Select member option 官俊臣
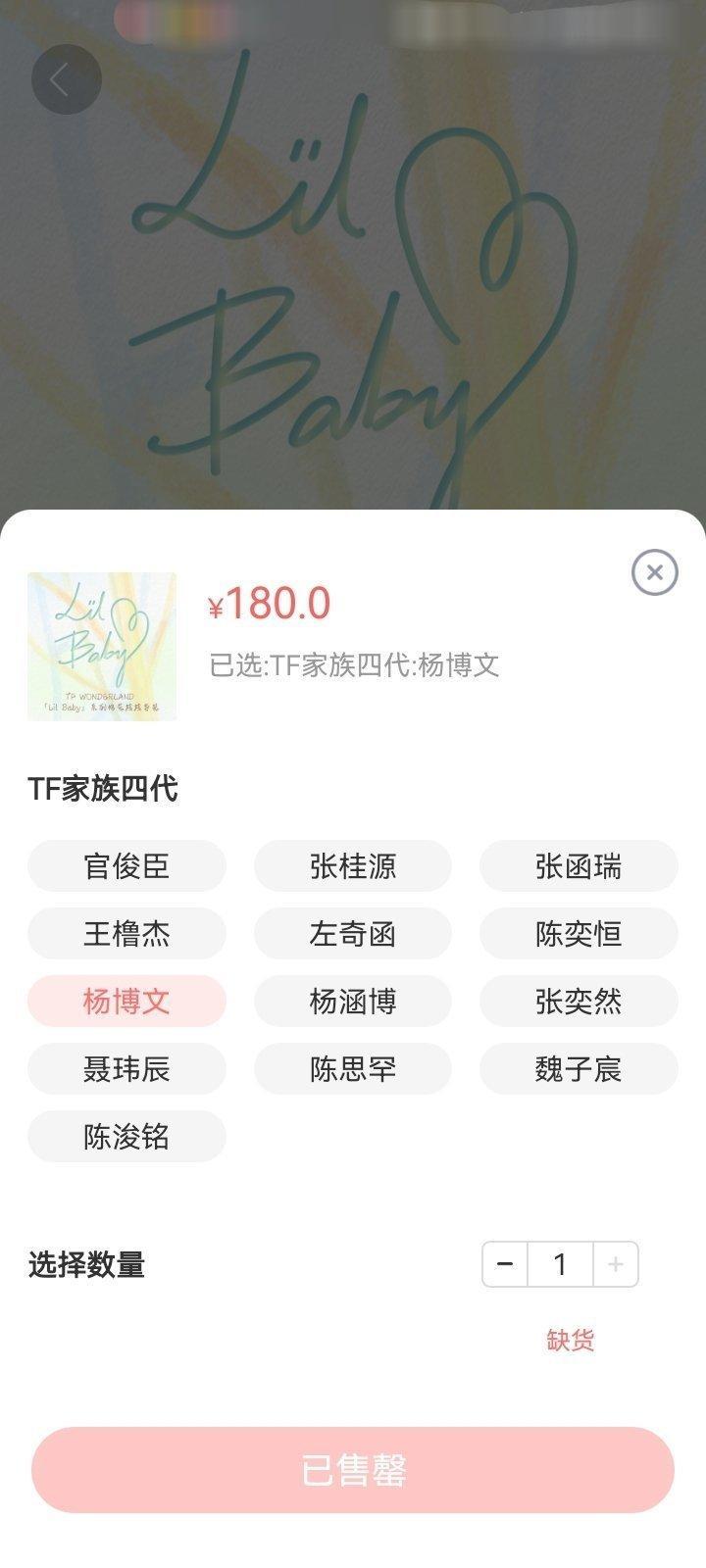 [x=126, y=866]
